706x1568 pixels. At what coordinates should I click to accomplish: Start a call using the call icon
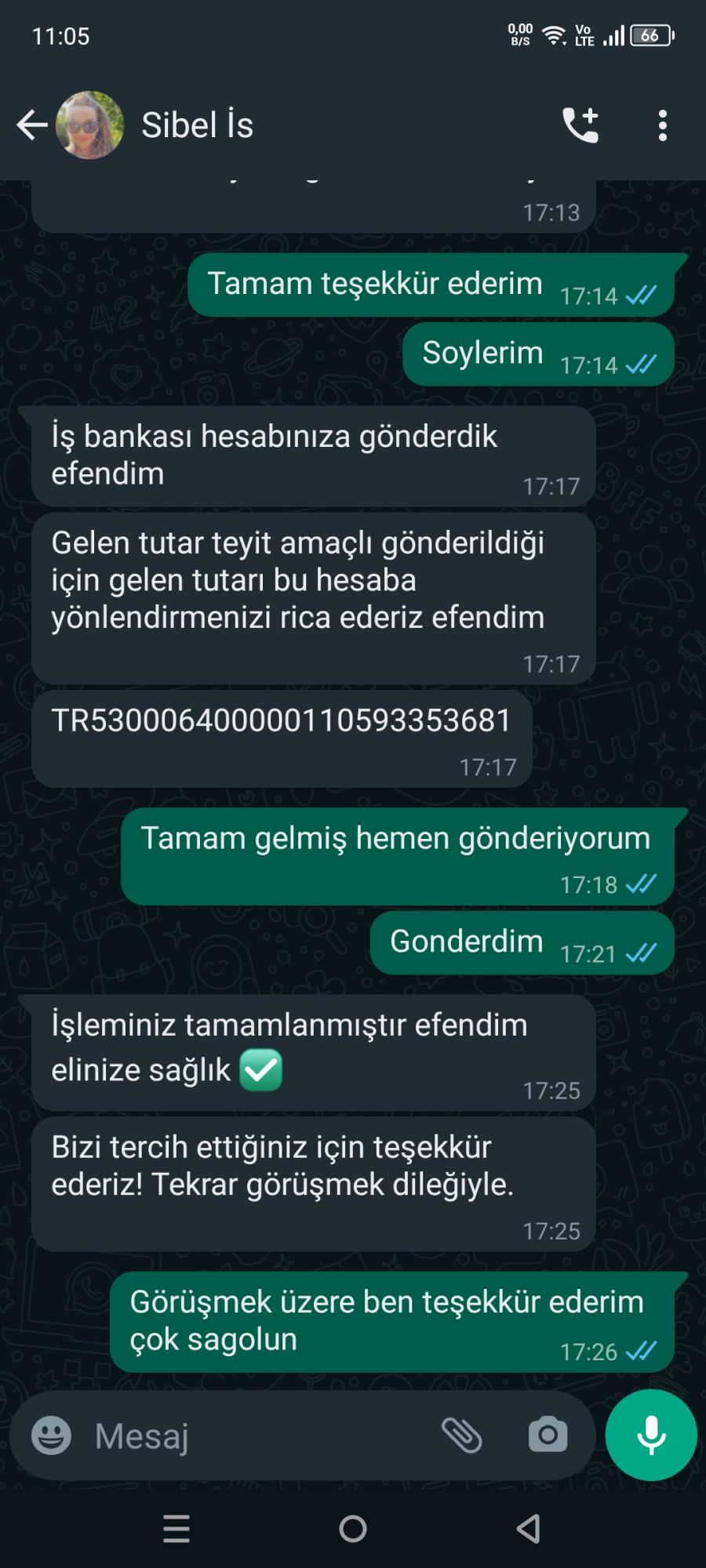click(581, 124)
